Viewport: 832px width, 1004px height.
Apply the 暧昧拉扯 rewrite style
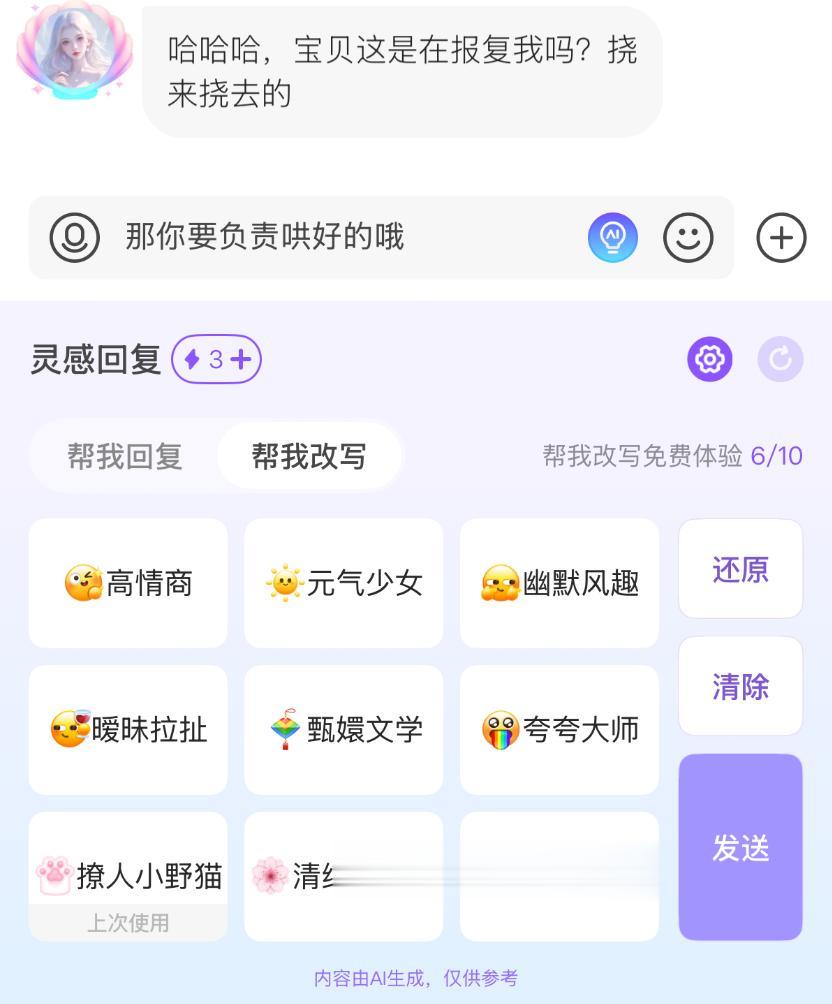pos(128,730)
